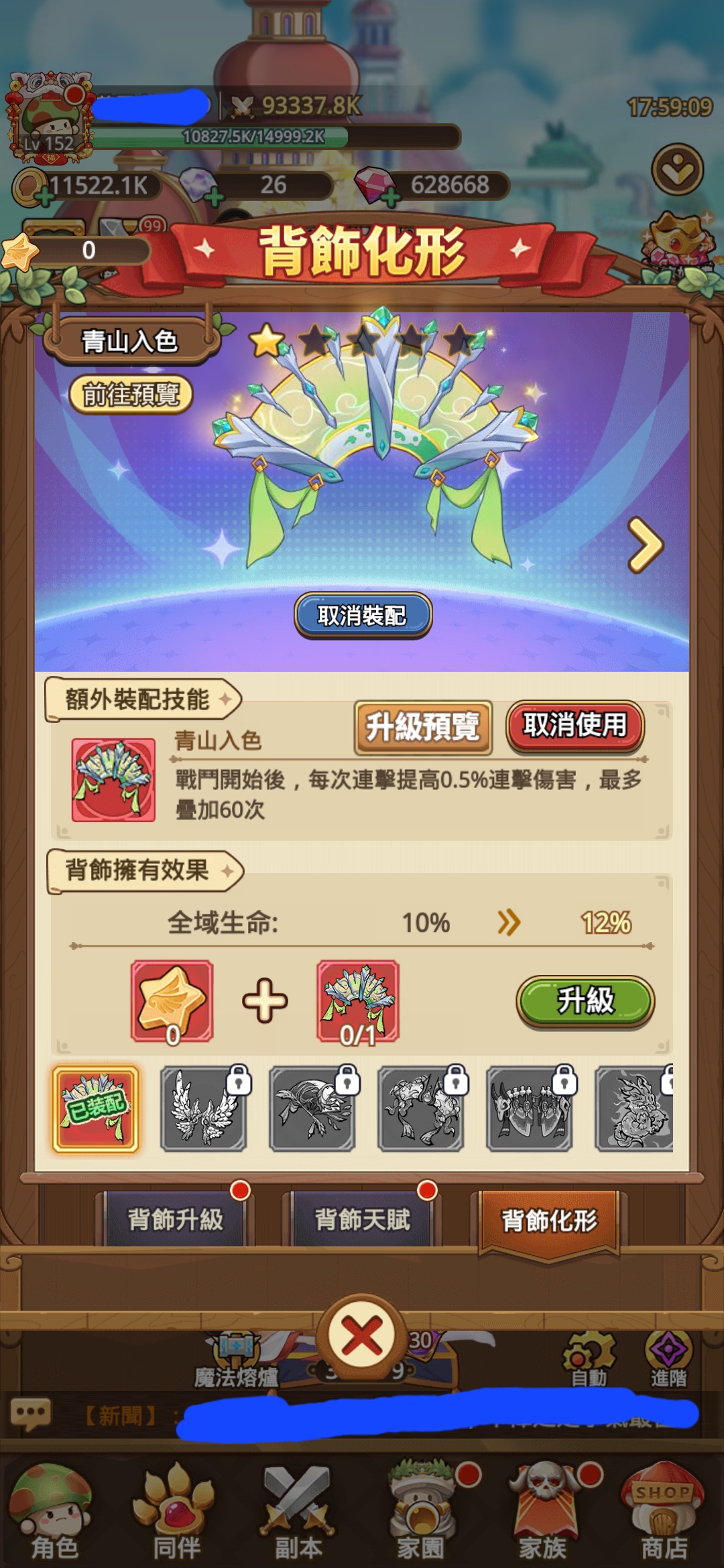Tap 取消裝配 to unequip the back accessory
Image resolution: width=724 pixels, height=1568 pixels.
pyautogui.click(x=363, y=615)
